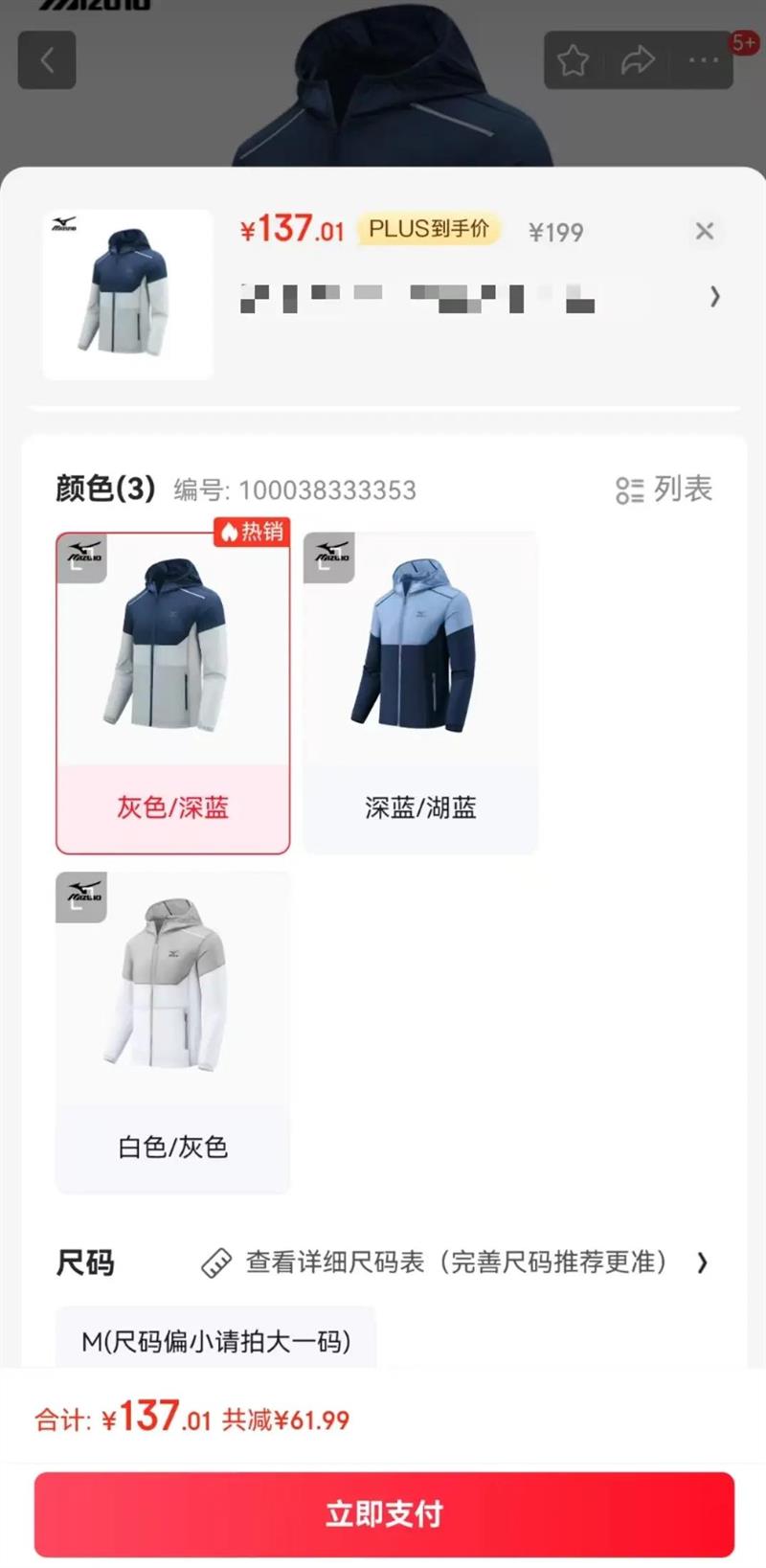Select size M(尺码偏小请拍大一码)
The image size is (766, 1568).
click(215, 1339)
